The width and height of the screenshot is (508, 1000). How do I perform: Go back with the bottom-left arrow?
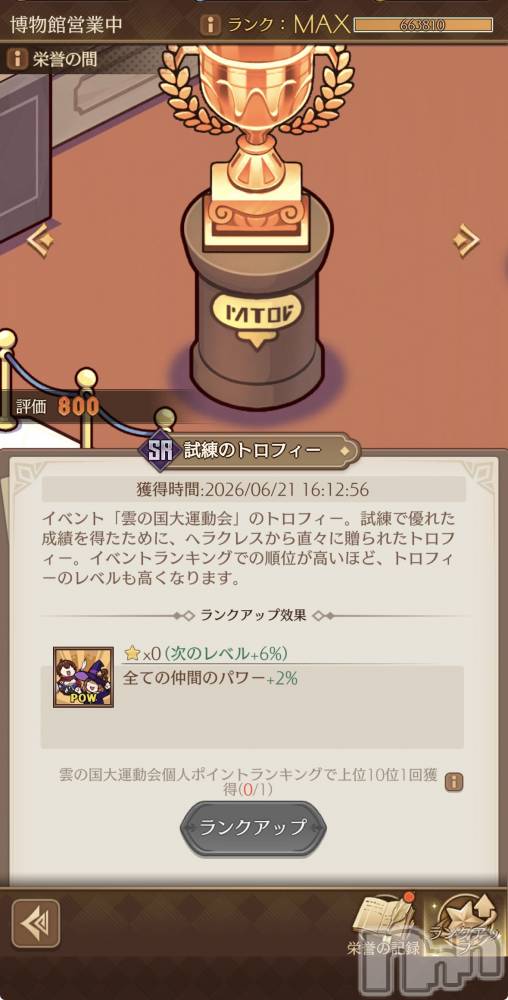[x=36, y=923]
